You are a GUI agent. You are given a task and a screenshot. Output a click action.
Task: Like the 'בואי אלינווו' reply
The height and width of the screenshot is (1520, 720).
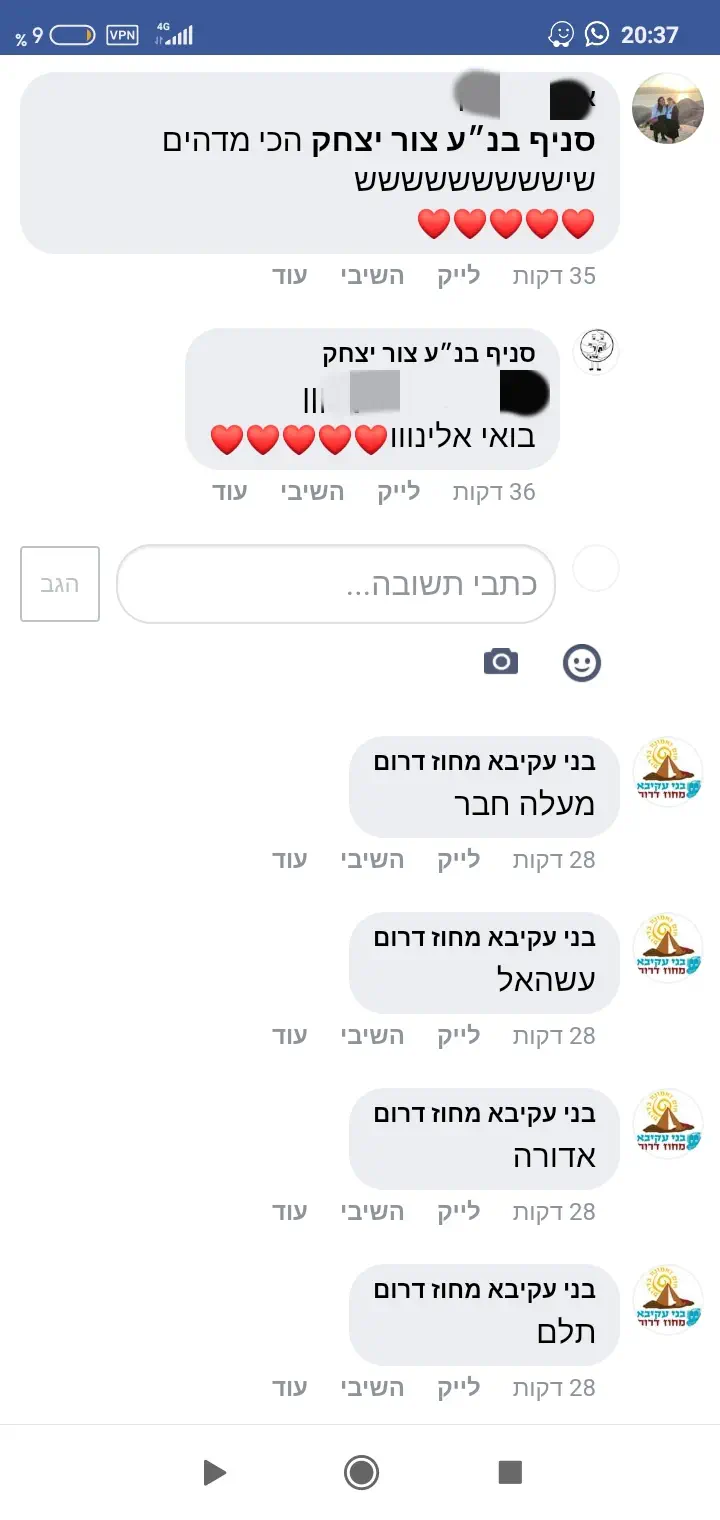coord(398,492)
